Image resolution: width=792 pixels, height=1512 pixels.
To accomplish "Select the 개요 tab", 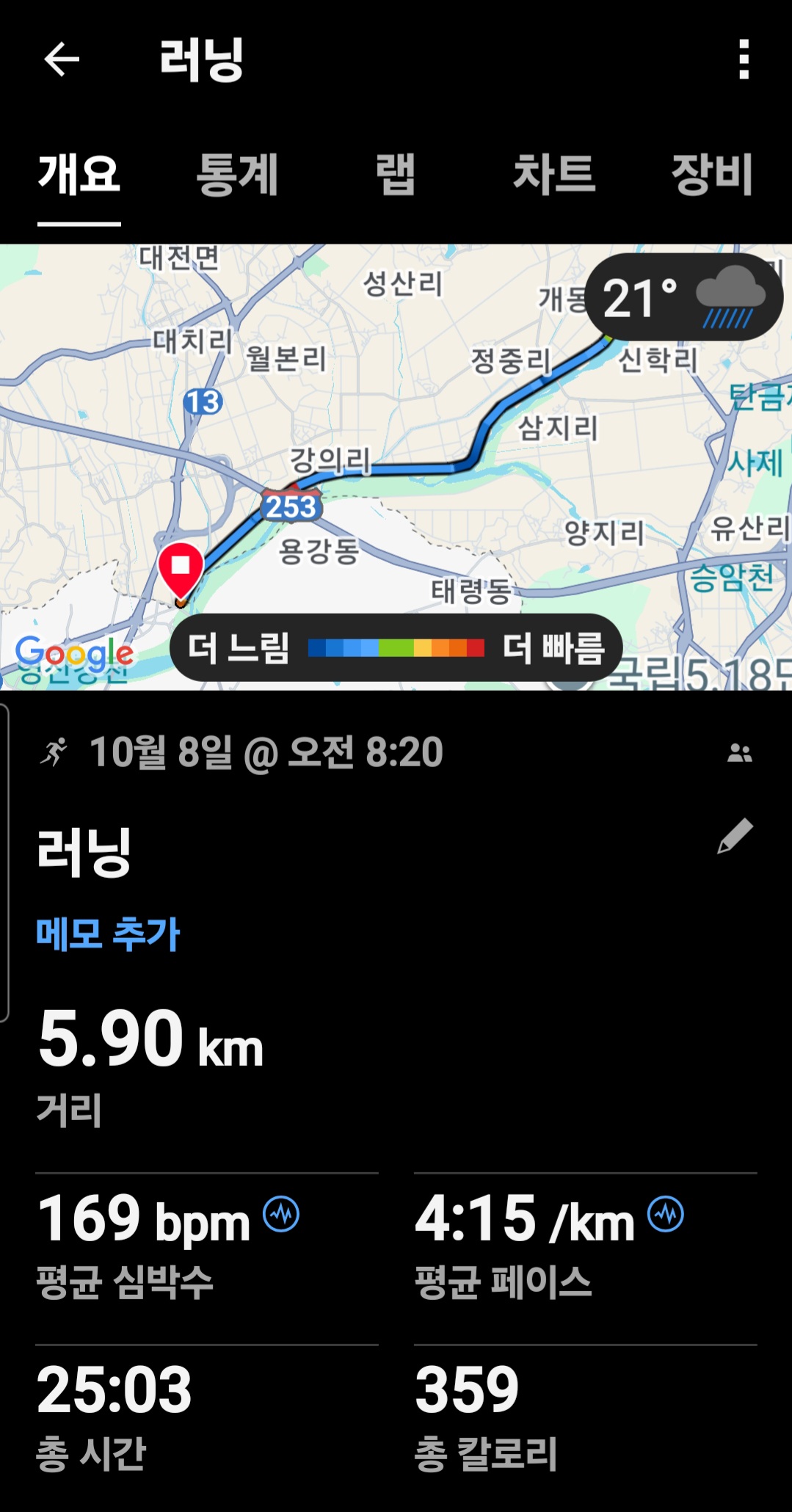I will 79,175.
